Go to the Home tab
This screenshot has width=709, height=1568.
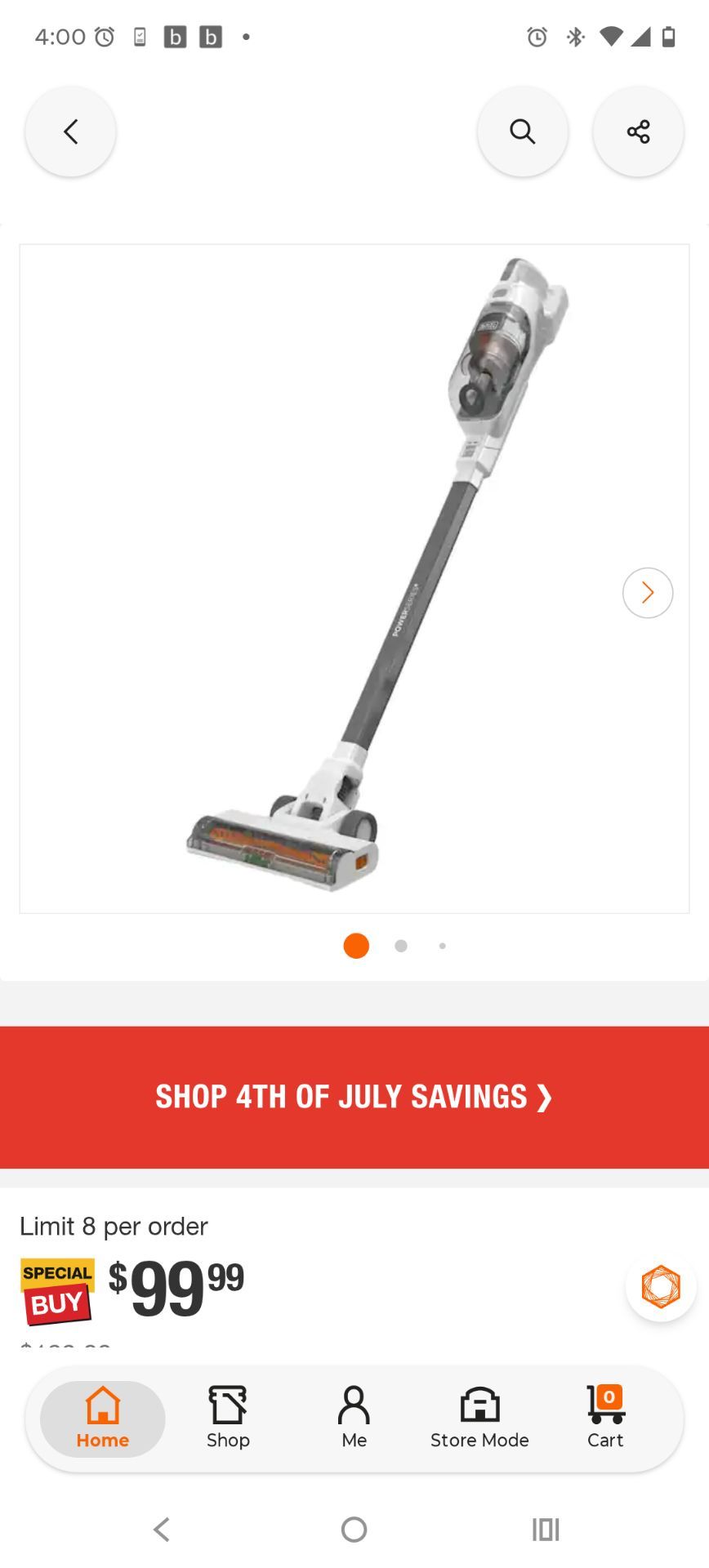(x=103, y=1419)
